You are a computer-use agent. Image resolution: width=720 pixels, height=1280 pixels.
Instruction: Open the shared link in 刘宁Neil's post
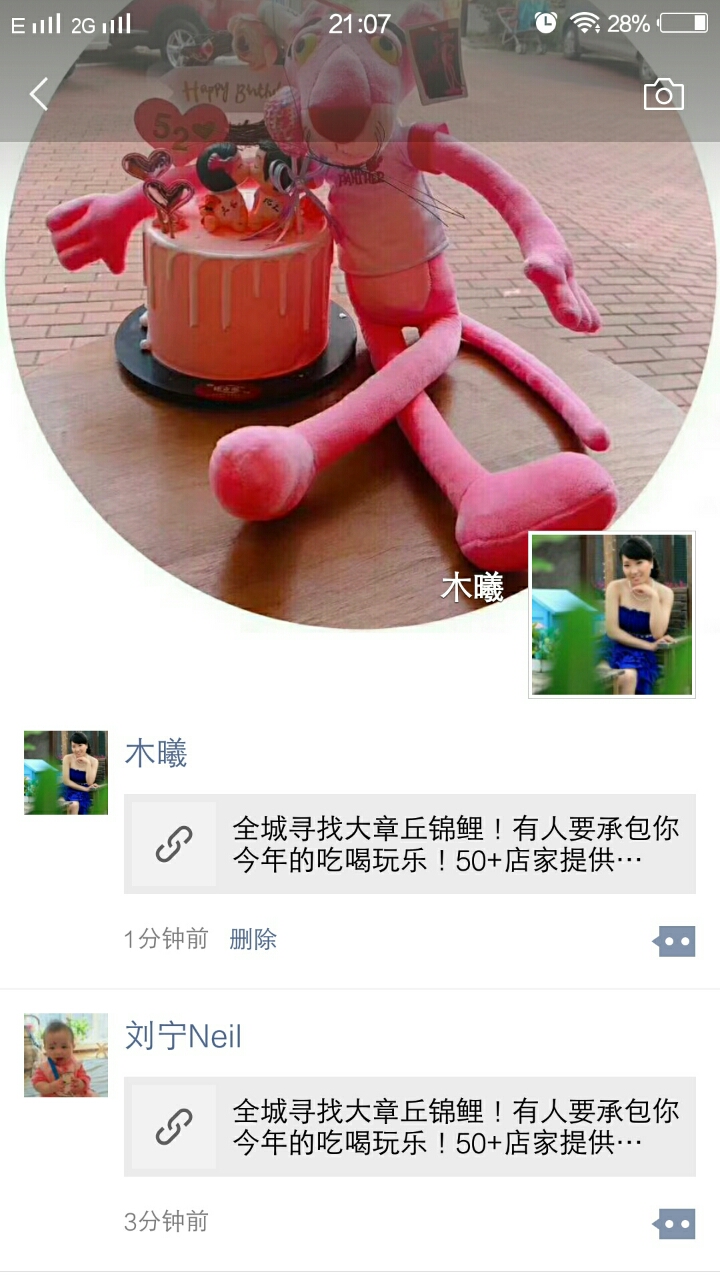point(410,1127)
